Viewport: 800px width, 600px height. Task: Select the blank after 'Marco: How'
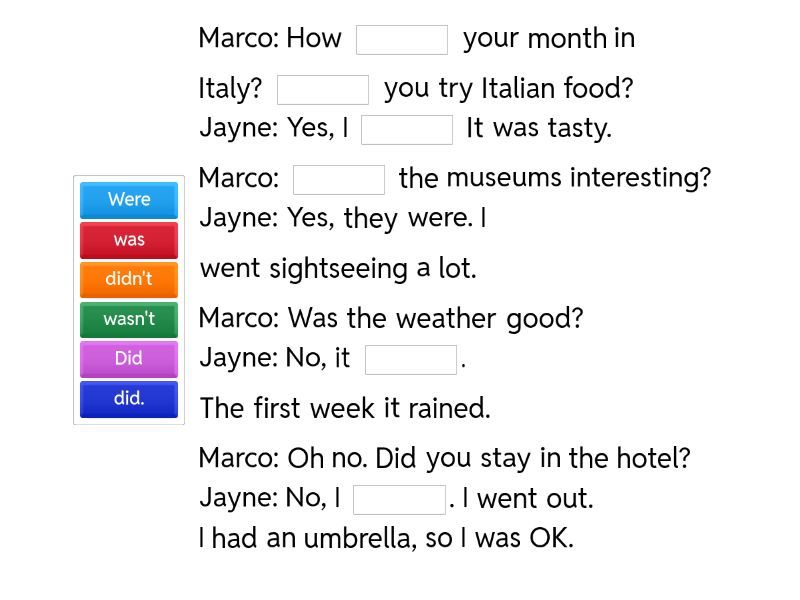[402, 40]
